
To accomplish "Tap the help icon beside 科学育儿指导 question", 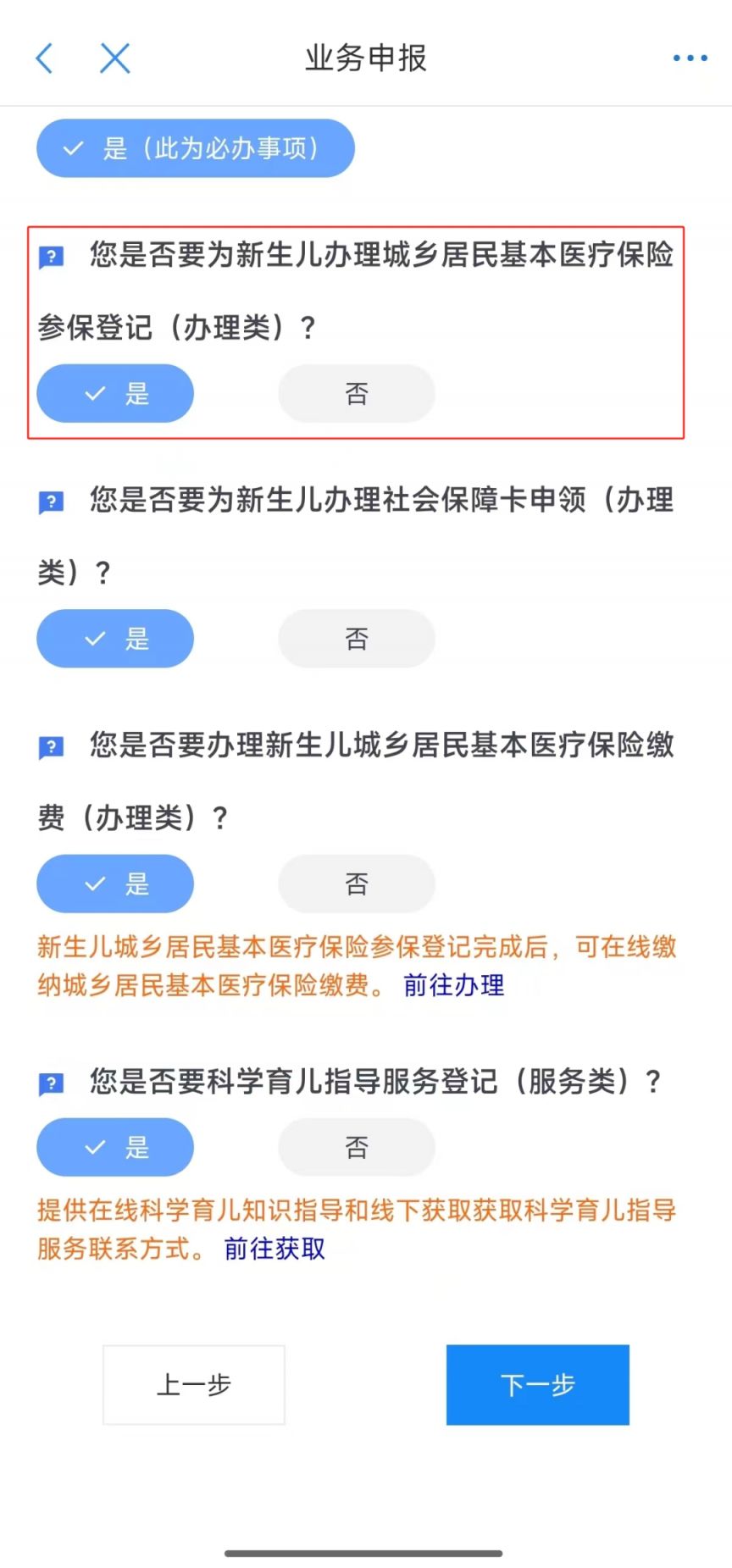I will [x=51, y=1082].
